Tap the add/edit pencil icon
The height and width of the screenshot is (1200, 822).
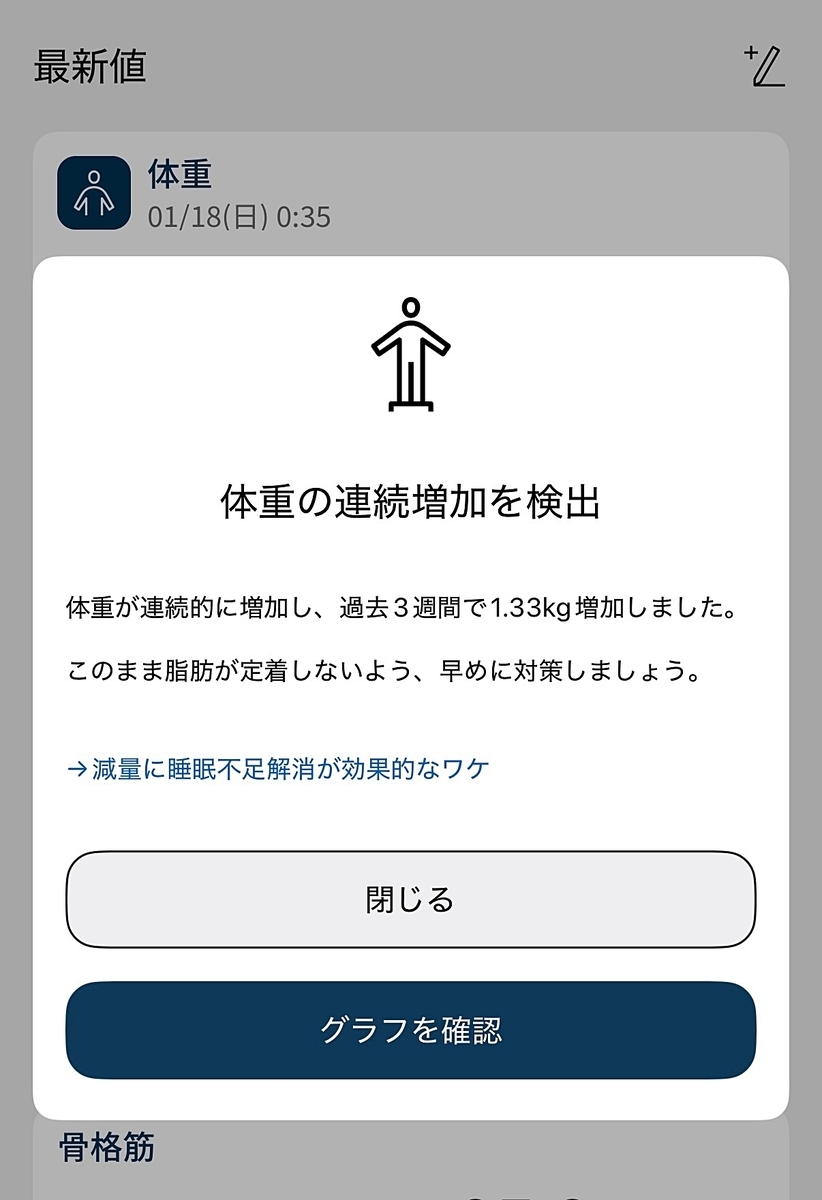tap(765, 67)
